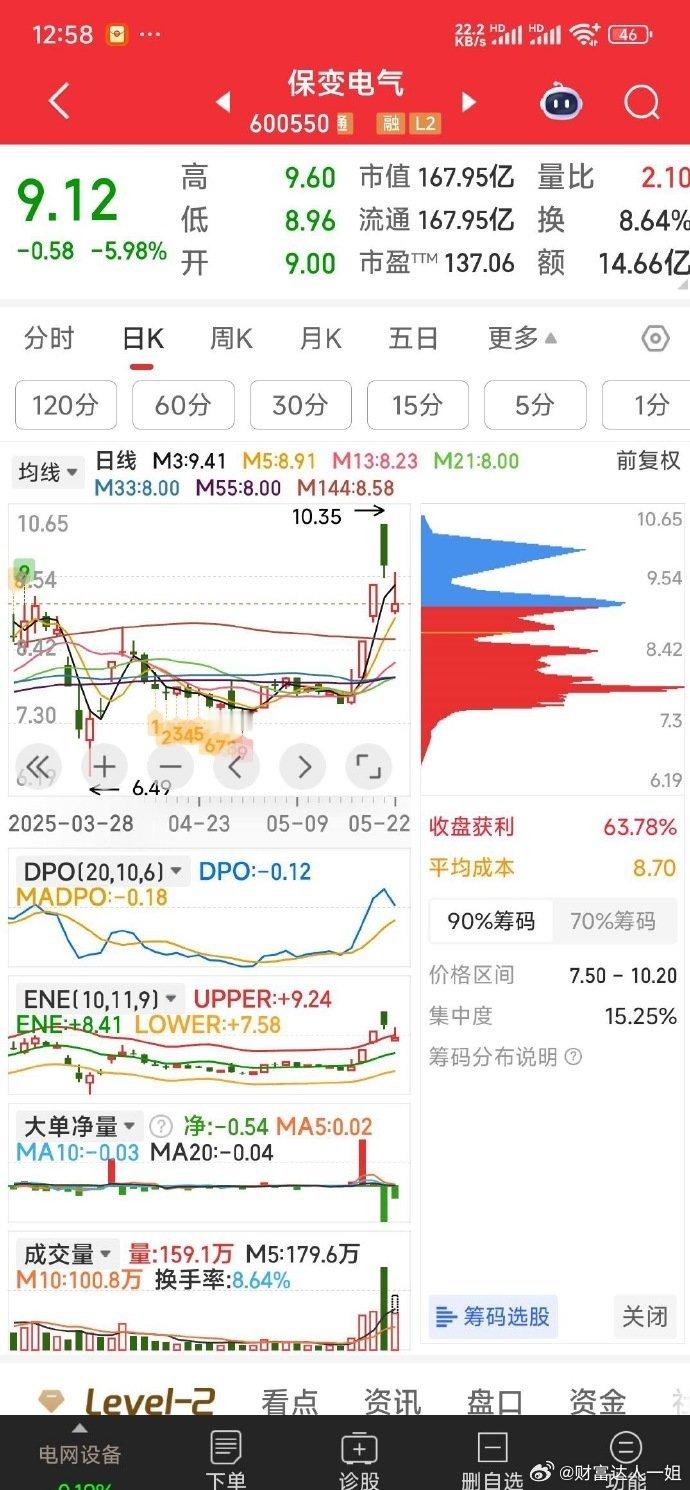Switch to the next stock arrow
The height and width of the screenshot is (1490, 690).
[x=468, y=102]
